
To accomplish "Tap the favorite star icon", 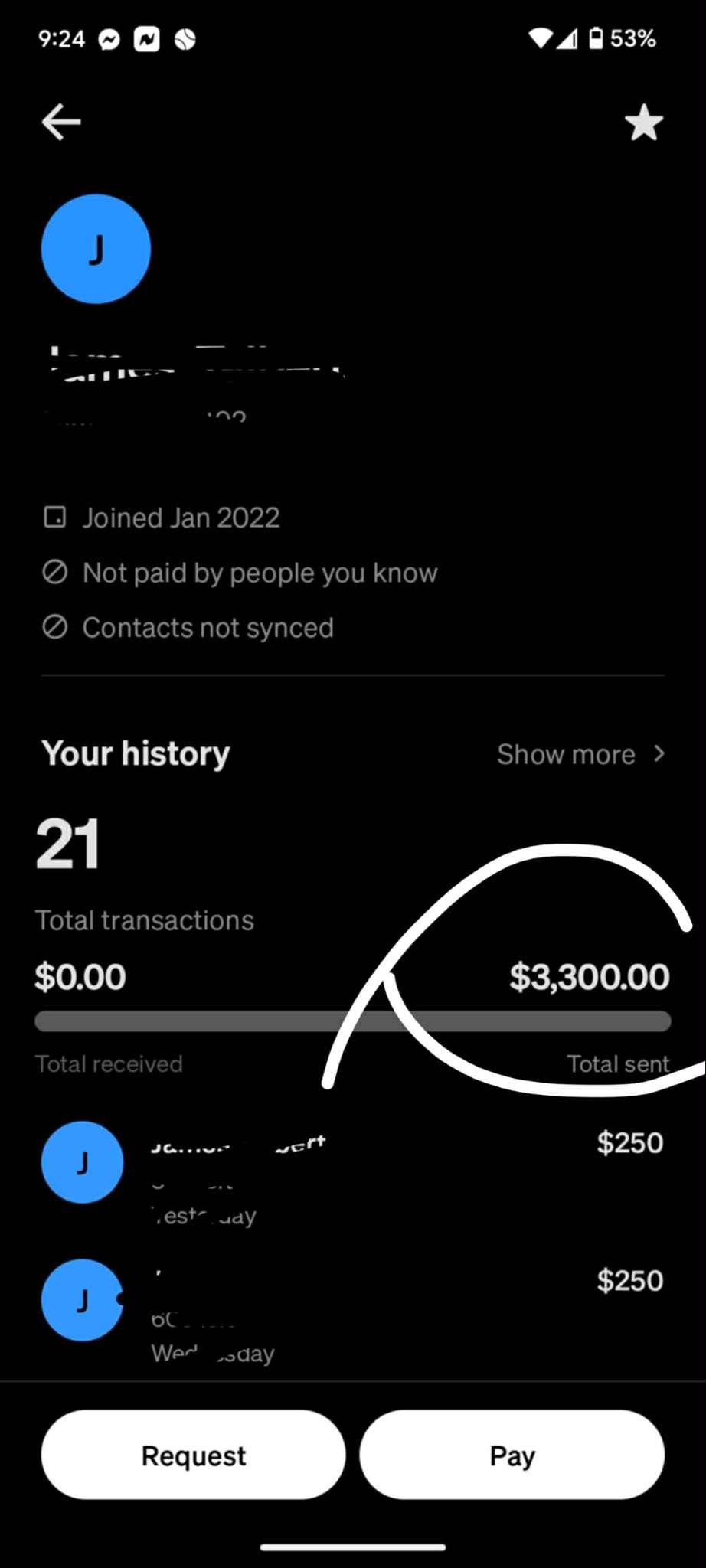I will point(644,122).
